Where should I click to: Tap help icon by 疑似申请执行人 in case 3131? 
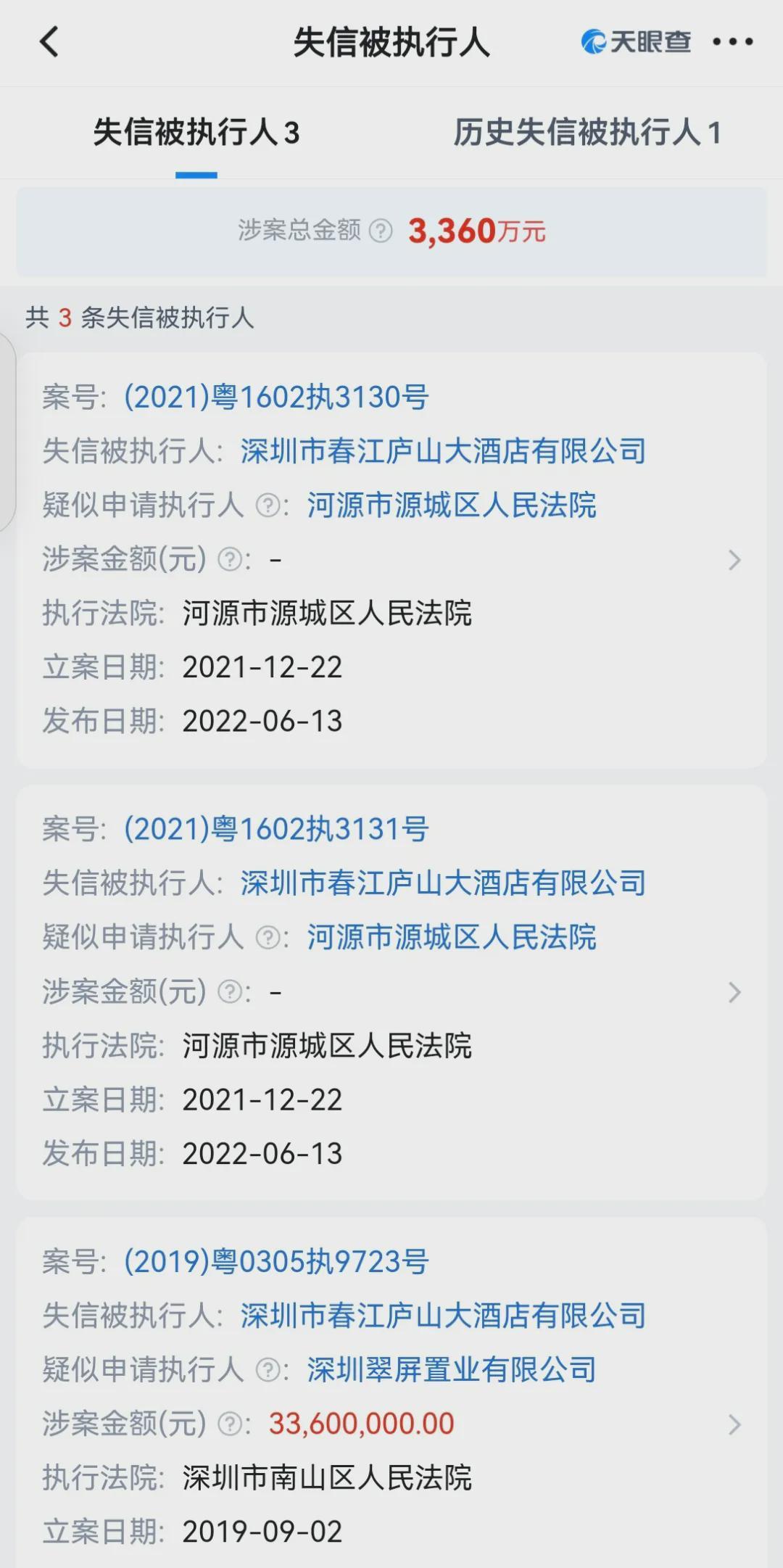268,938
